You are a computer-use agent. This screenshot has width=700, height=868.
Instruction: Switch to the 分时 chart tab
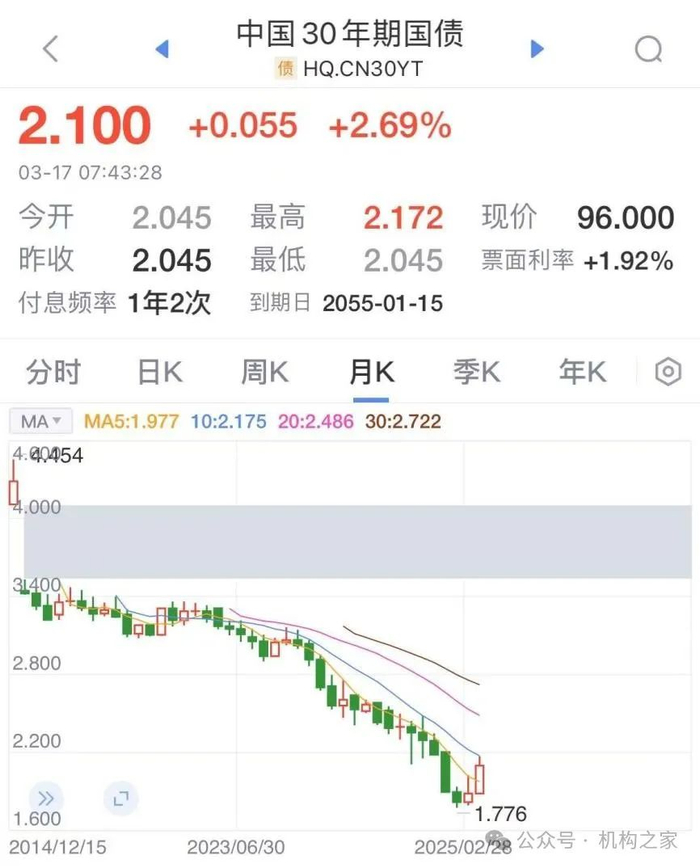point(53,373)
